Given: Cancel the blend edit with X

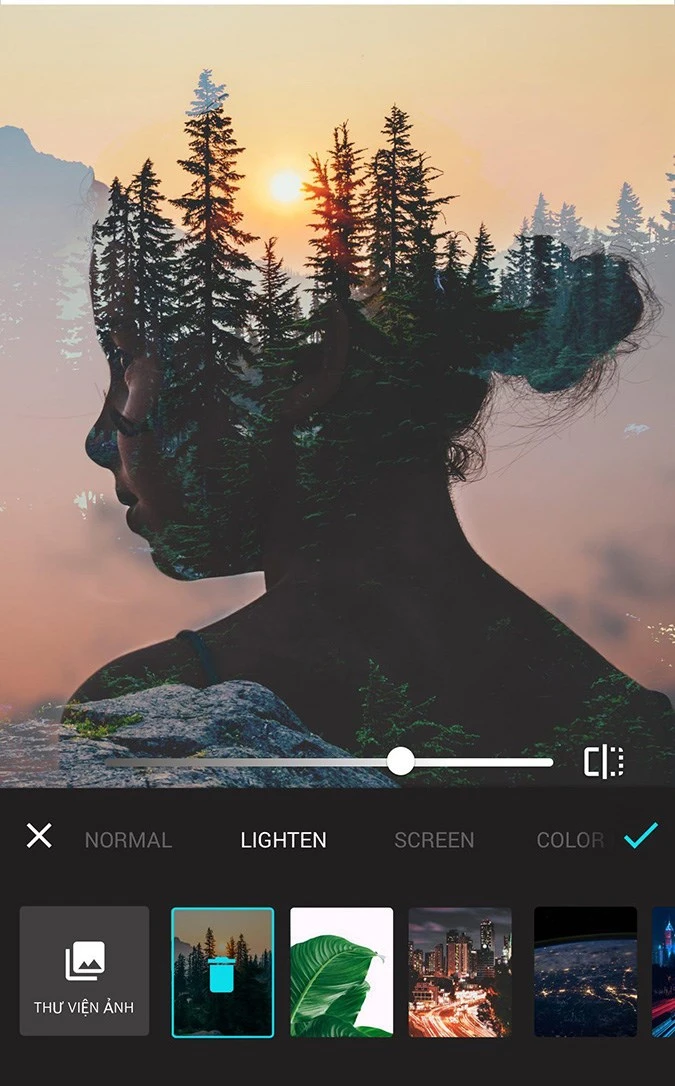Looking at the screenshot, I should click(x=39, y=836).
